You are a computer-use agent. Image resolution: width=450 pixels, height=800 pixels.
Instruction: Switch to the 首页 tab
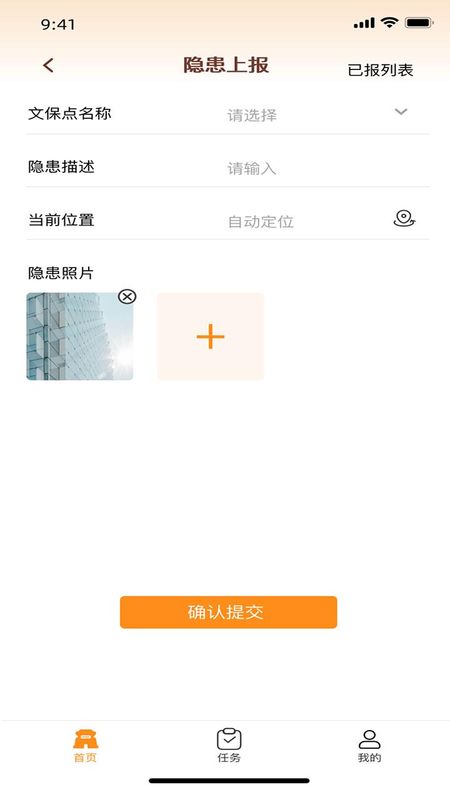(x=85, y=745)
